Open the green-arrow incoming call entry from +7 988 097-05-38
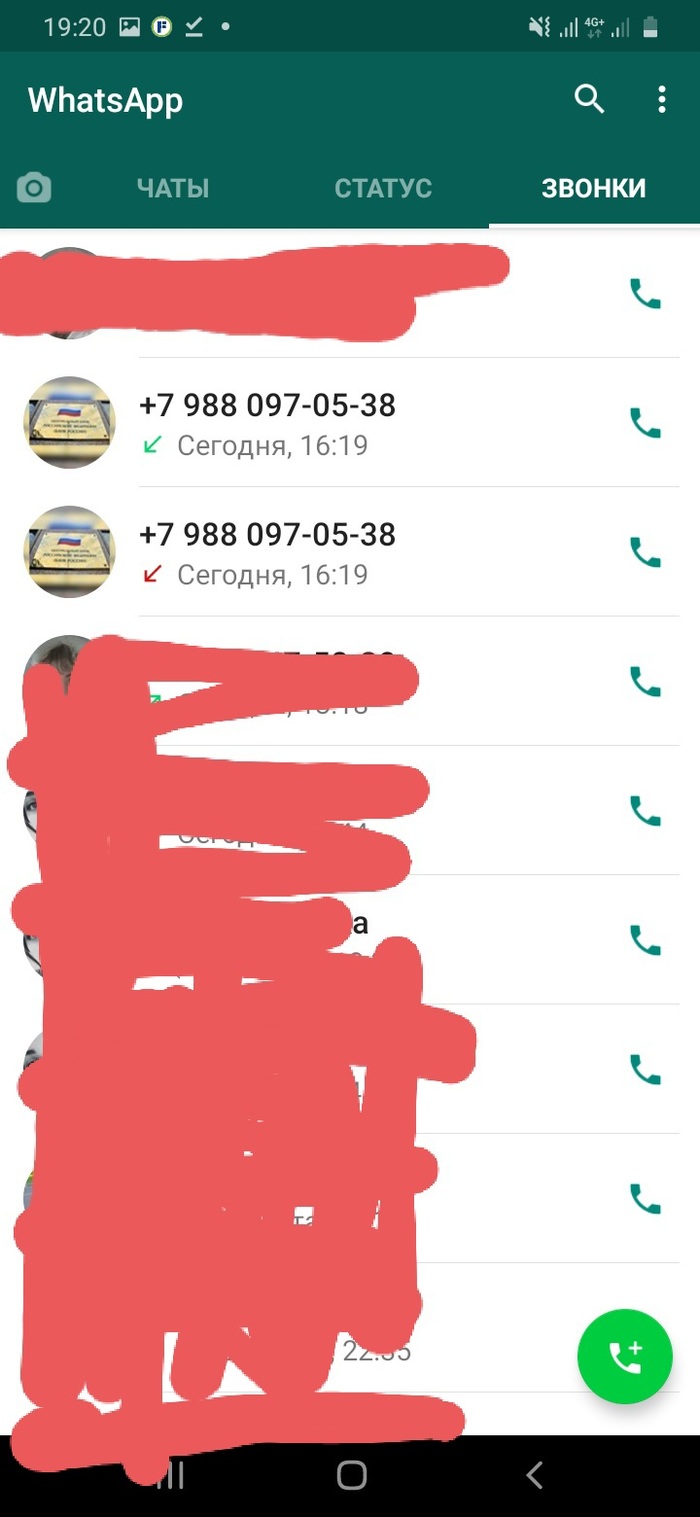Viewport: 700px width, 1517px height. (300, 423)
